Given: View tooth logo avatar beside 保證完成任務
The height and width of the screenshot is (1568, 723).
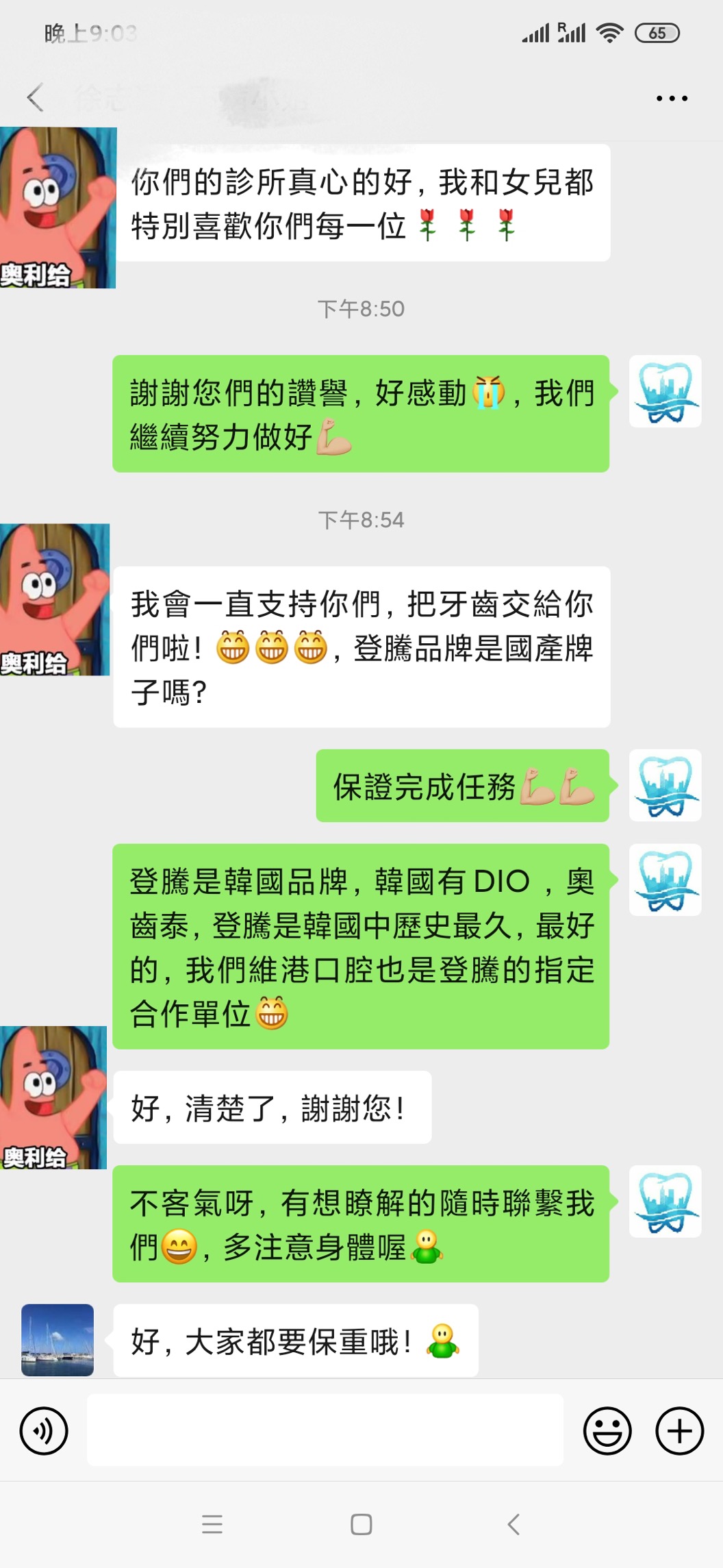Looking at the screenshot, I should (665, 785).
